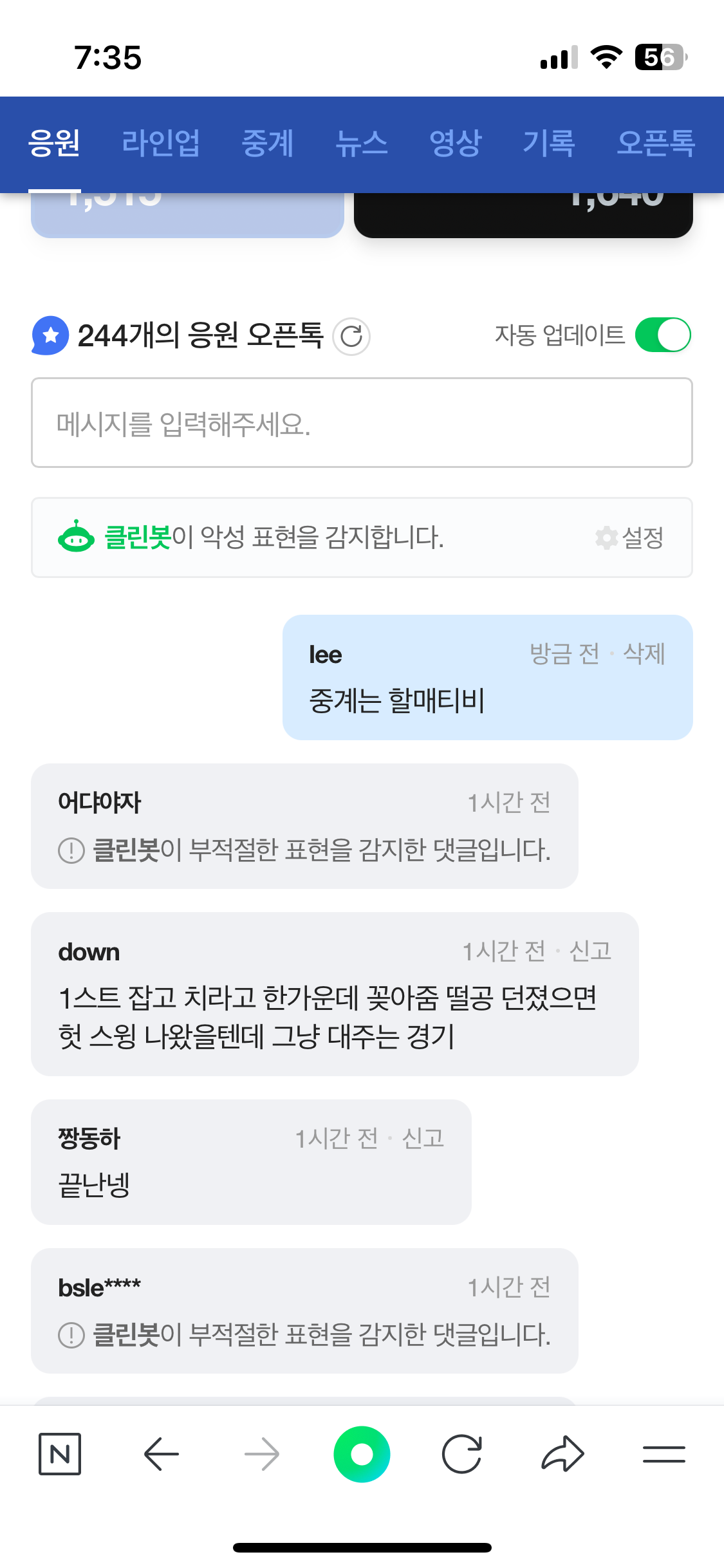This screenshot has height=1568, width=724.
Task: Reload the page in browser toolbar
Action: pyautogui.click(x=461, y=1454)
